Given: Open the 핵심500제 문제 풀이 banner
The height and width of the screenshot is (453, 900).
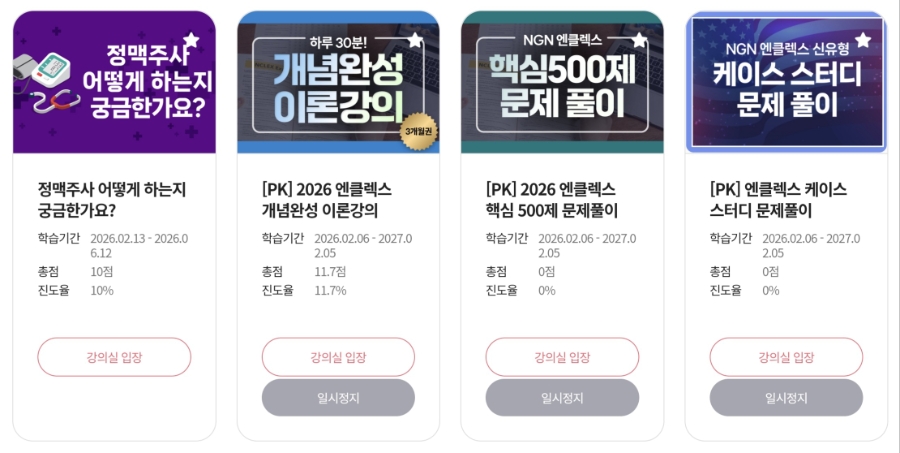Looking at the screenshot, I should (x=562, y=82).
